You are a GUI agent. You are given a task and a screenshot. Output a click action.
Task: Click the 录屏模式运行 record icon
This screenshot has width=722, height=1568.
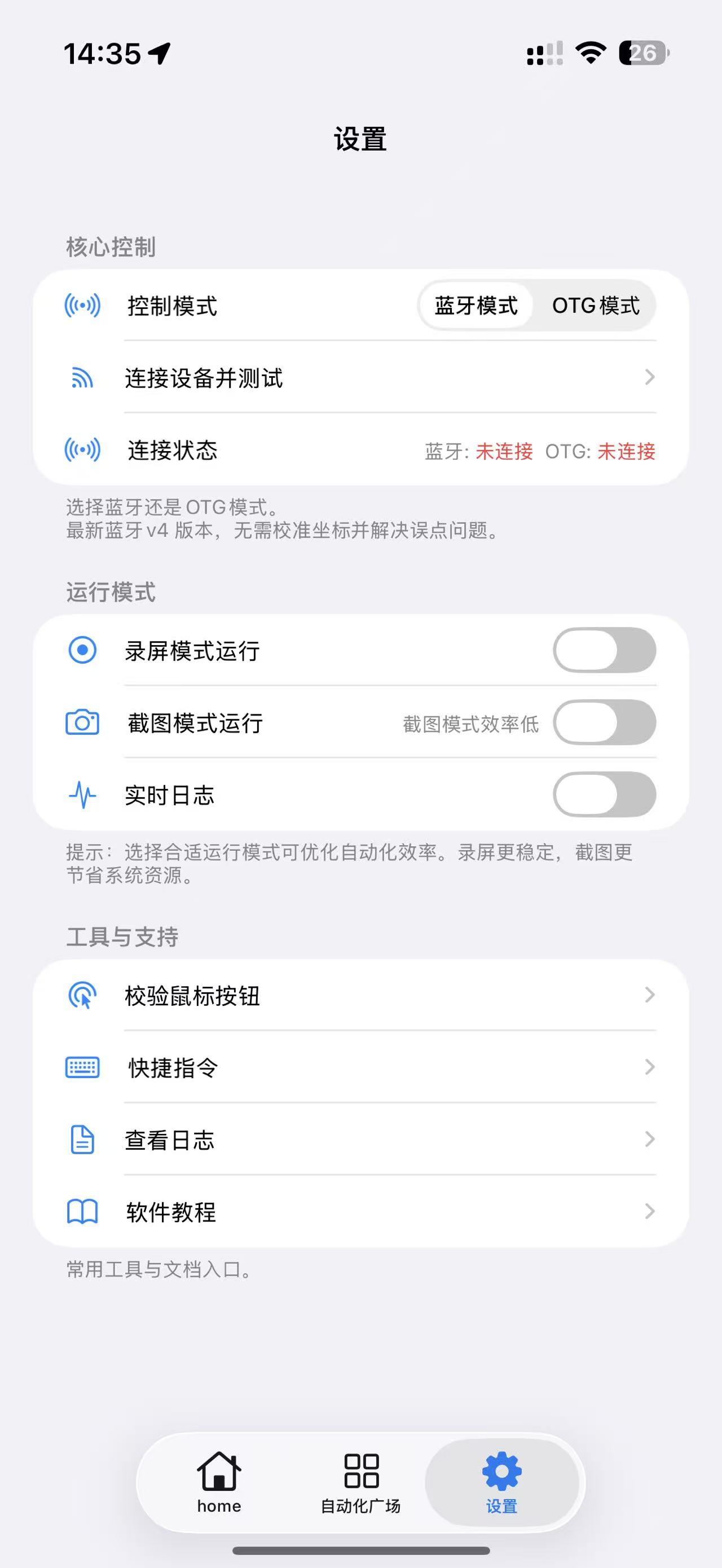click(83, 650)
